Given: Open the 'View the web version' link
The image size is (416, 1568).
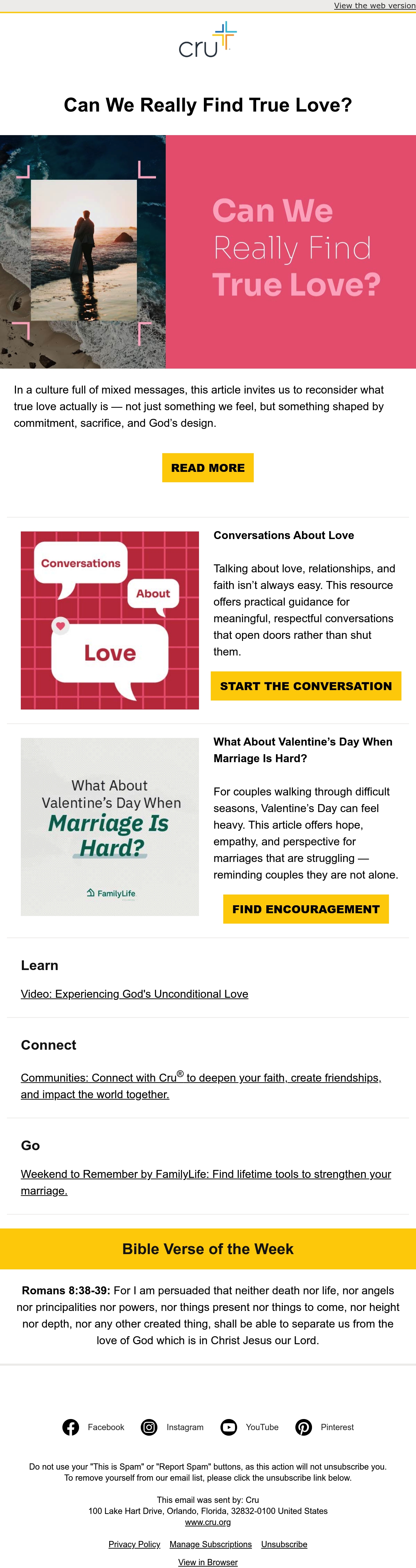Looking at the screenshot, I should coord(375,6).
